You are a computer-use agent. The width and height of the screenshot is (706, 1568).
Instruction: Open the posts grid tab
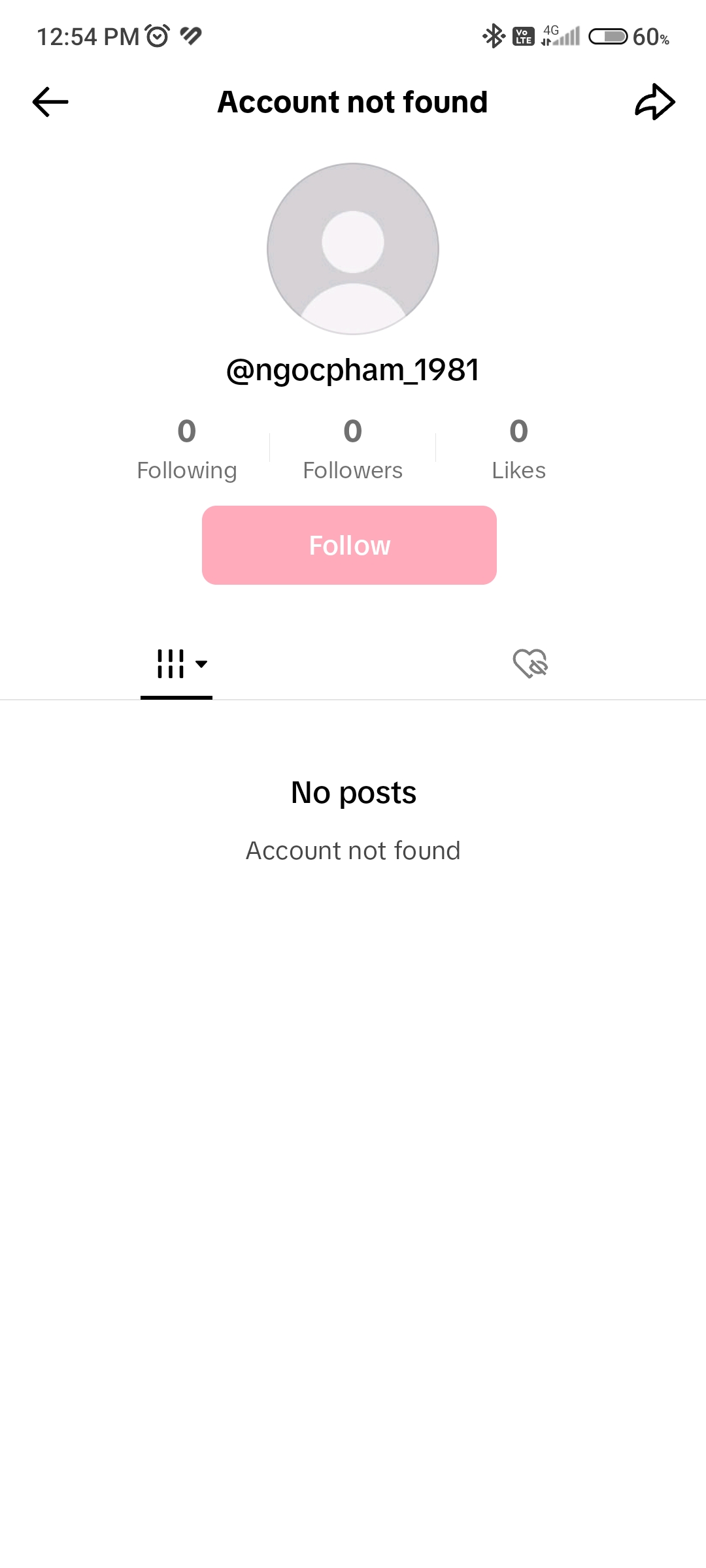[x=176, y=664]
